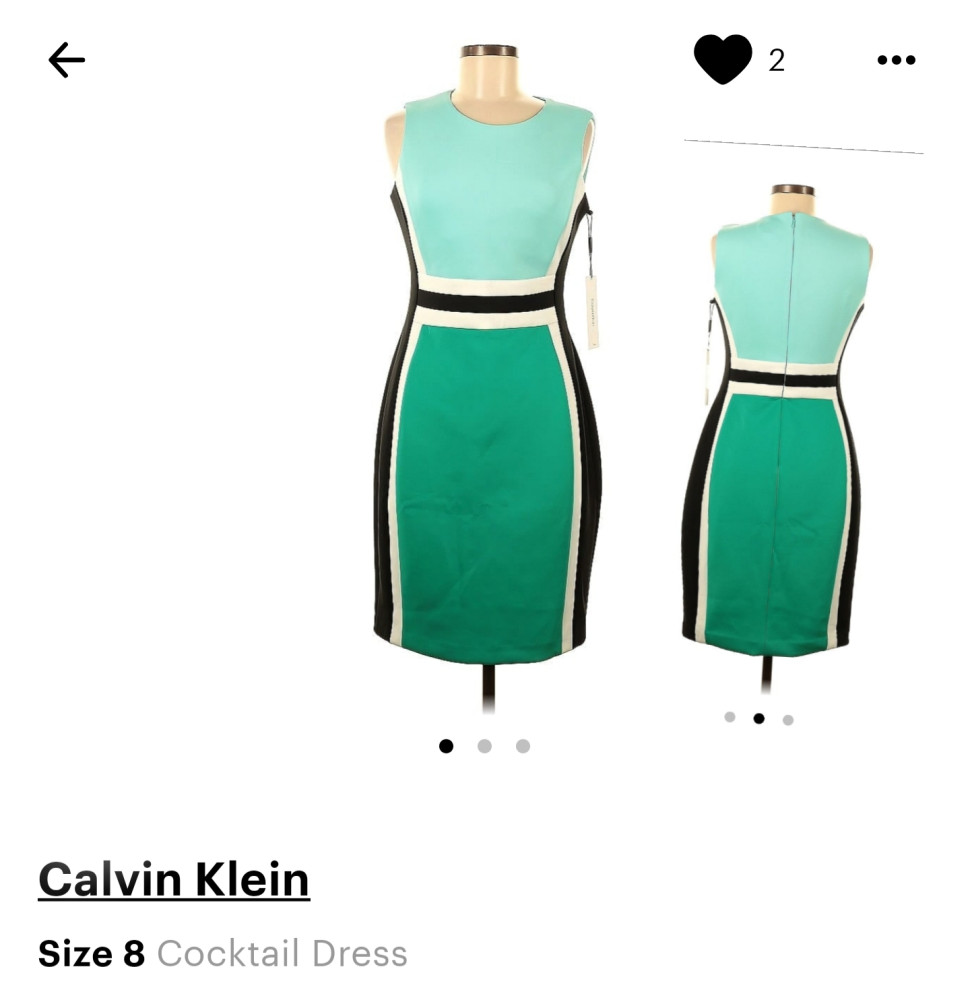Viewport: 970px width, 1000px height.
Task: Open the three-dot overflow menu
Action: pyautogui.click(x=895, y=61)
